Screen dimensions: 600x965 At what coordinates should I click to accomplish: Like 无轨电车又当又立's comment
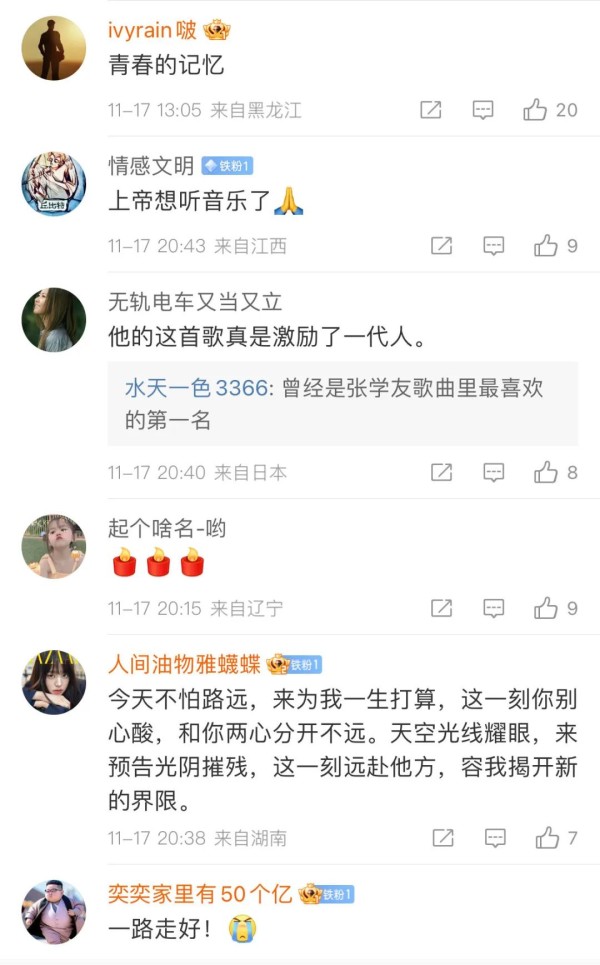tap(546, 472)
